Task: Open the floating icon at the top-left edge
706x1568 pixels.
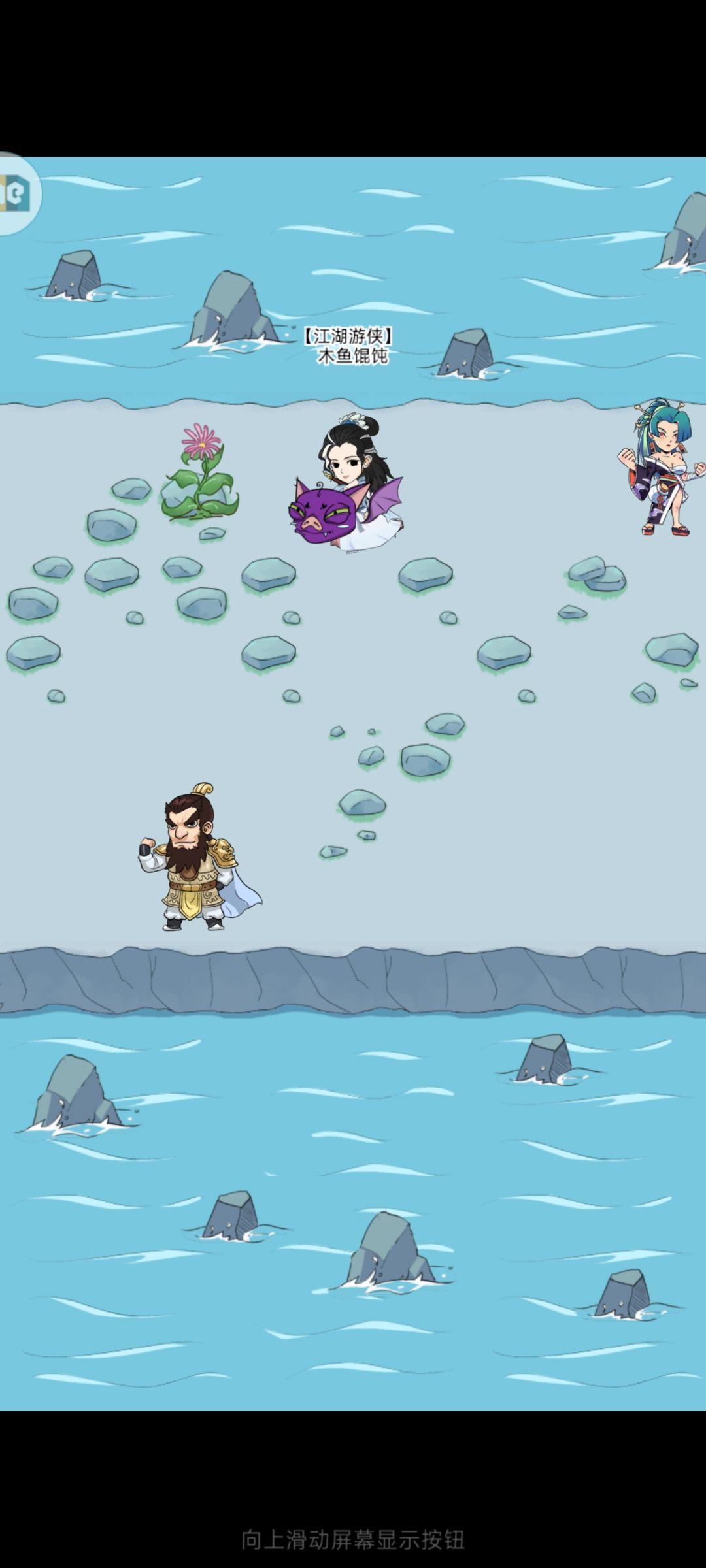Action: 16,193
